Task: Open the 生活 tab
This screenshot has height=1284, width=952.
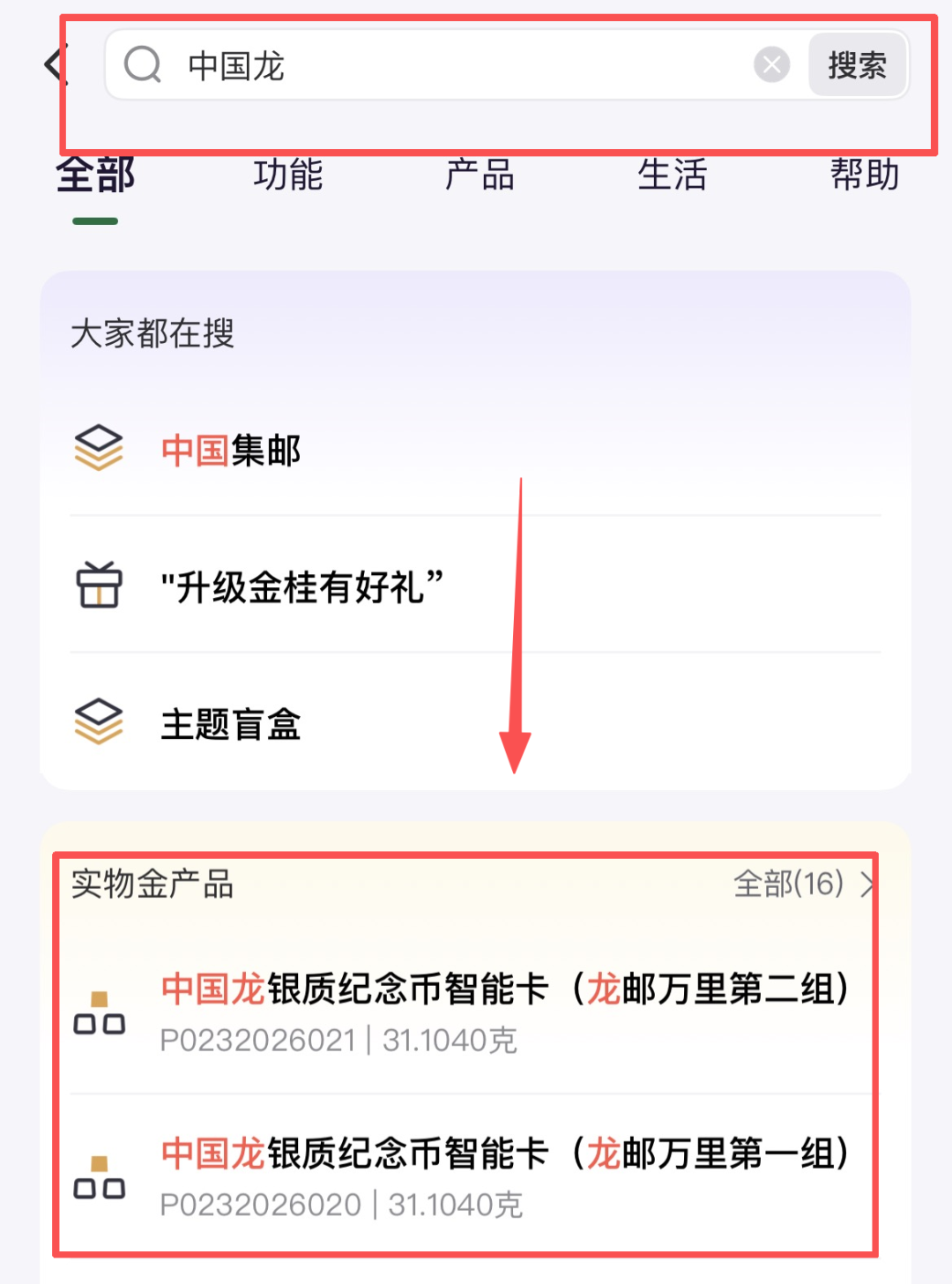Action: [x=672, y=175]
